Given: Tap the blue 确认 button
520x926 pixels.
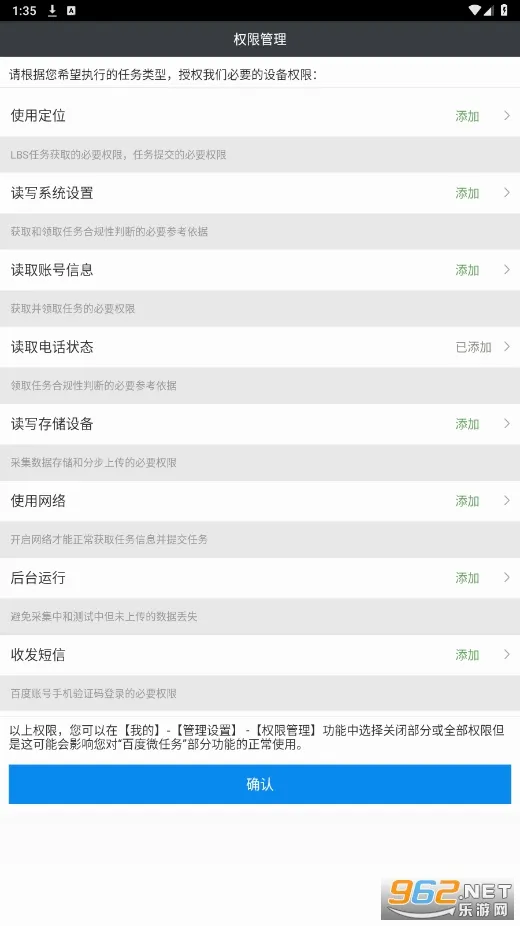Looking at the screenshot, I should pos(260,784).
